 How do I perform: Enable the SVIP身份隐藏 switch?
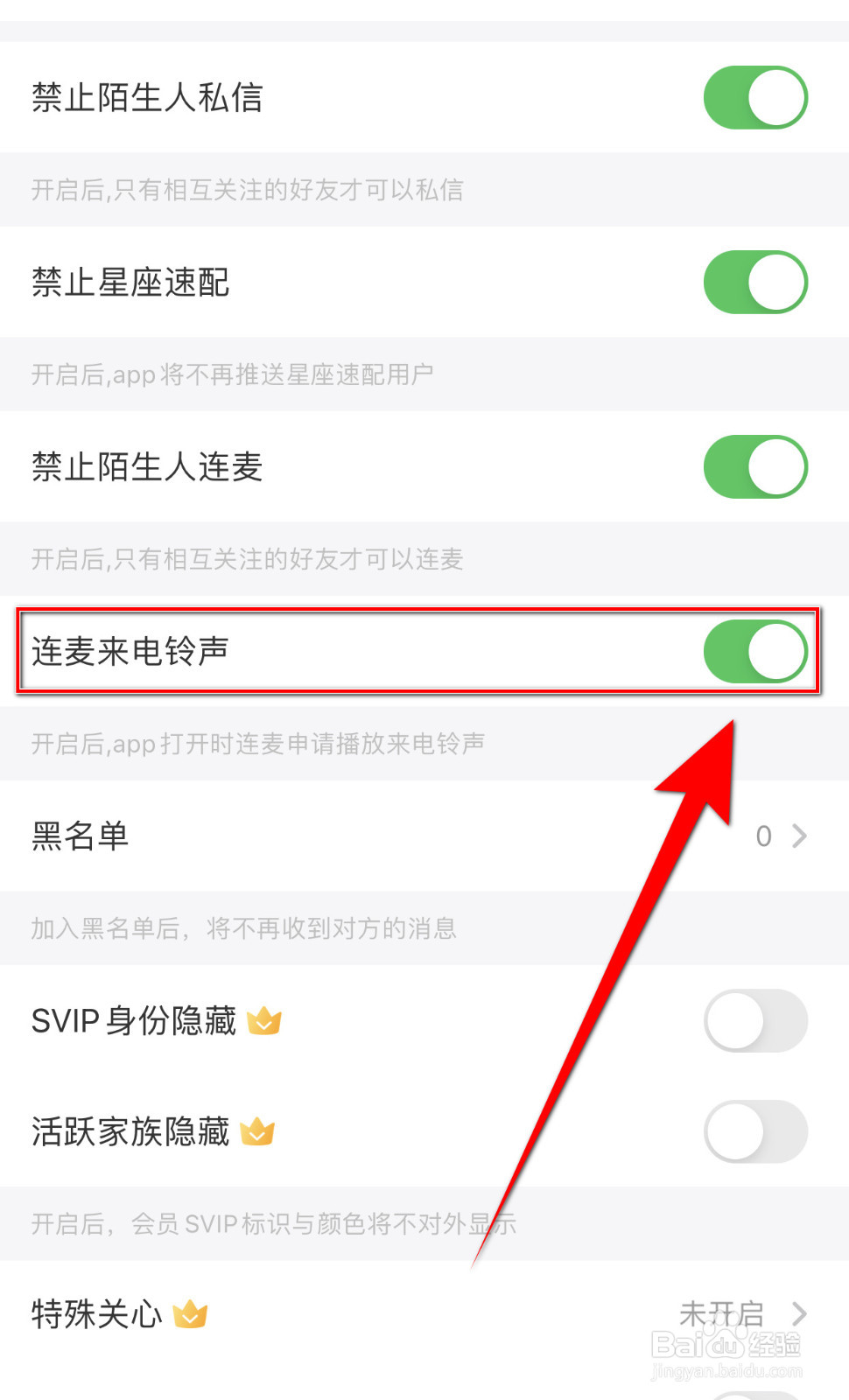(755, 1021)
